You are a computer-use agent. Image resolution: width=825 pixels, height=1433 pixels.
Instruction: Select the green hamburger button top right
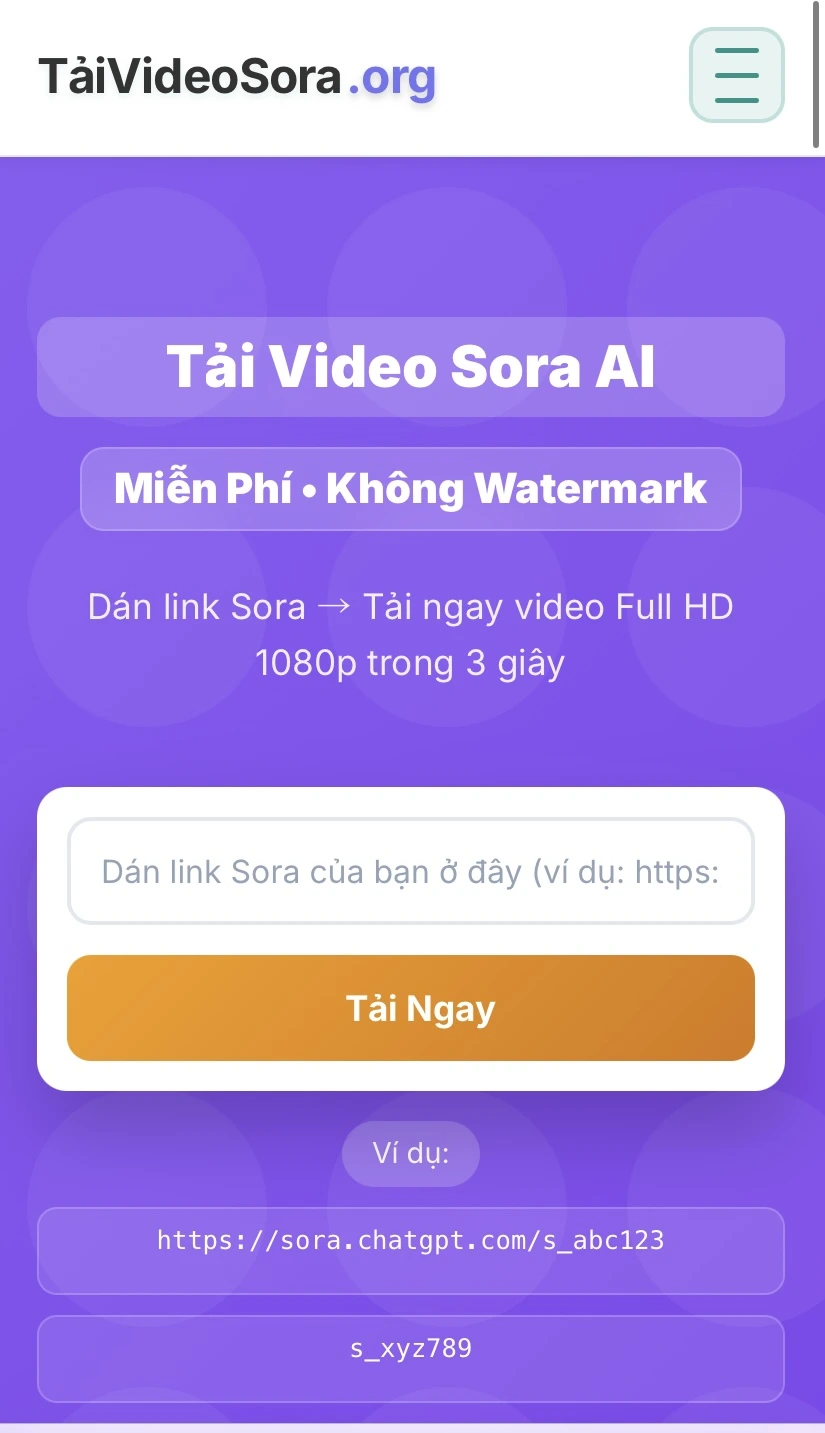point(736,75)
